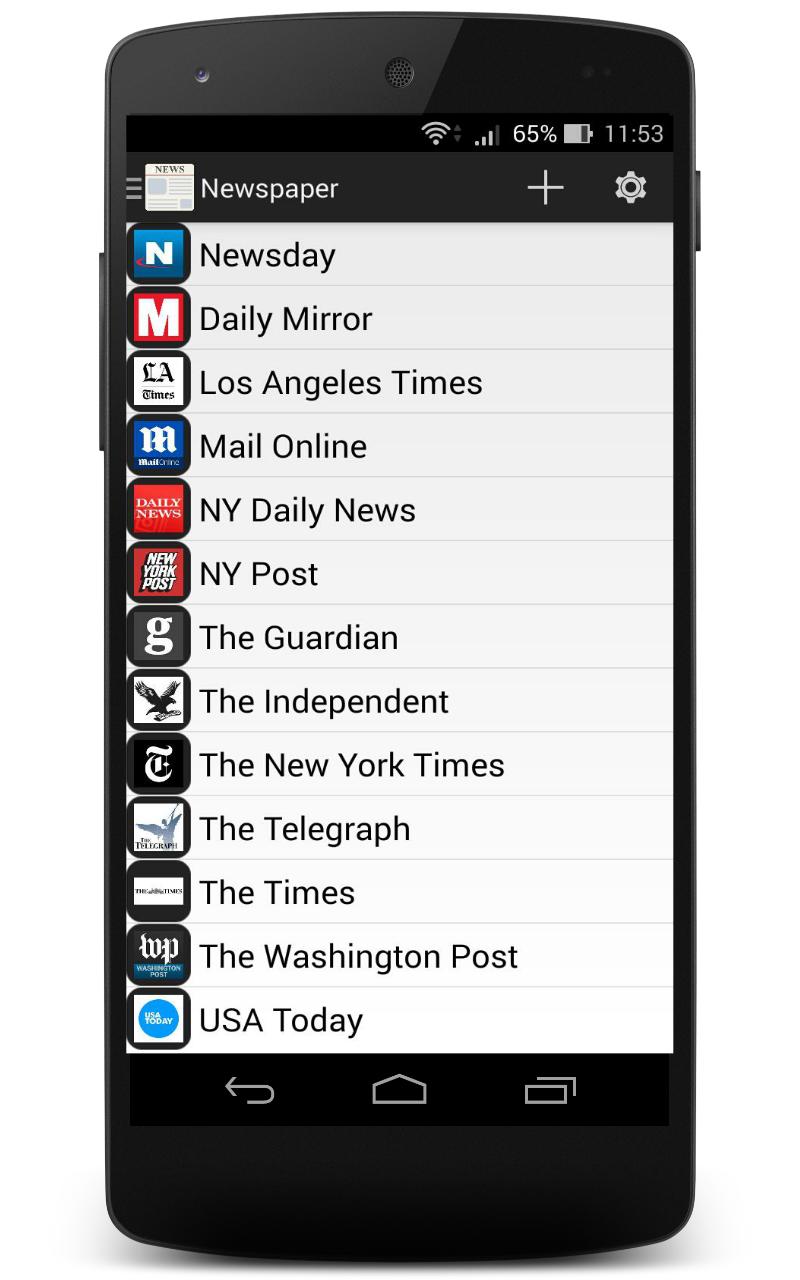Select the NY Post logo icon
Viewport: 800px width, 1280px height.
158,573
